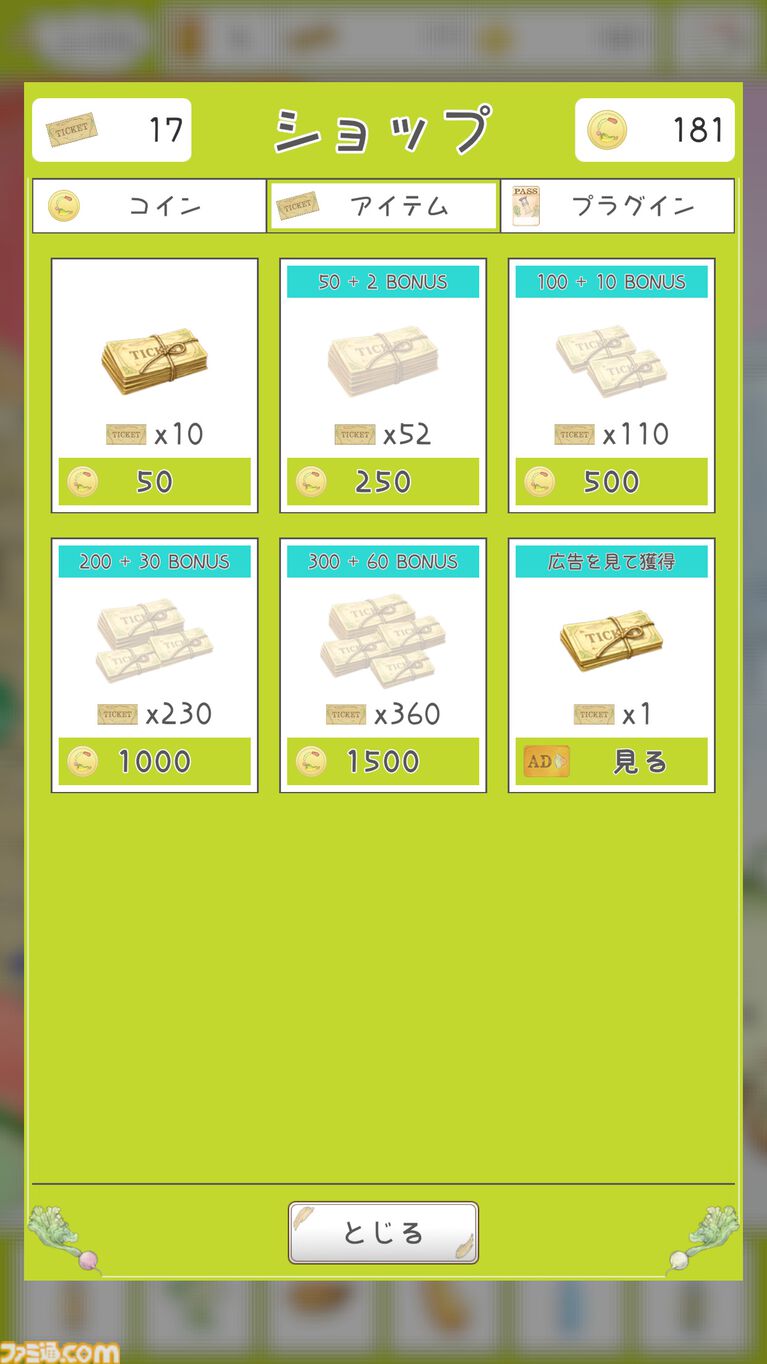This screenshot has height=1364, width=767.
Task: Close the shop with とじる
Action: click(x=383, y=1233)
